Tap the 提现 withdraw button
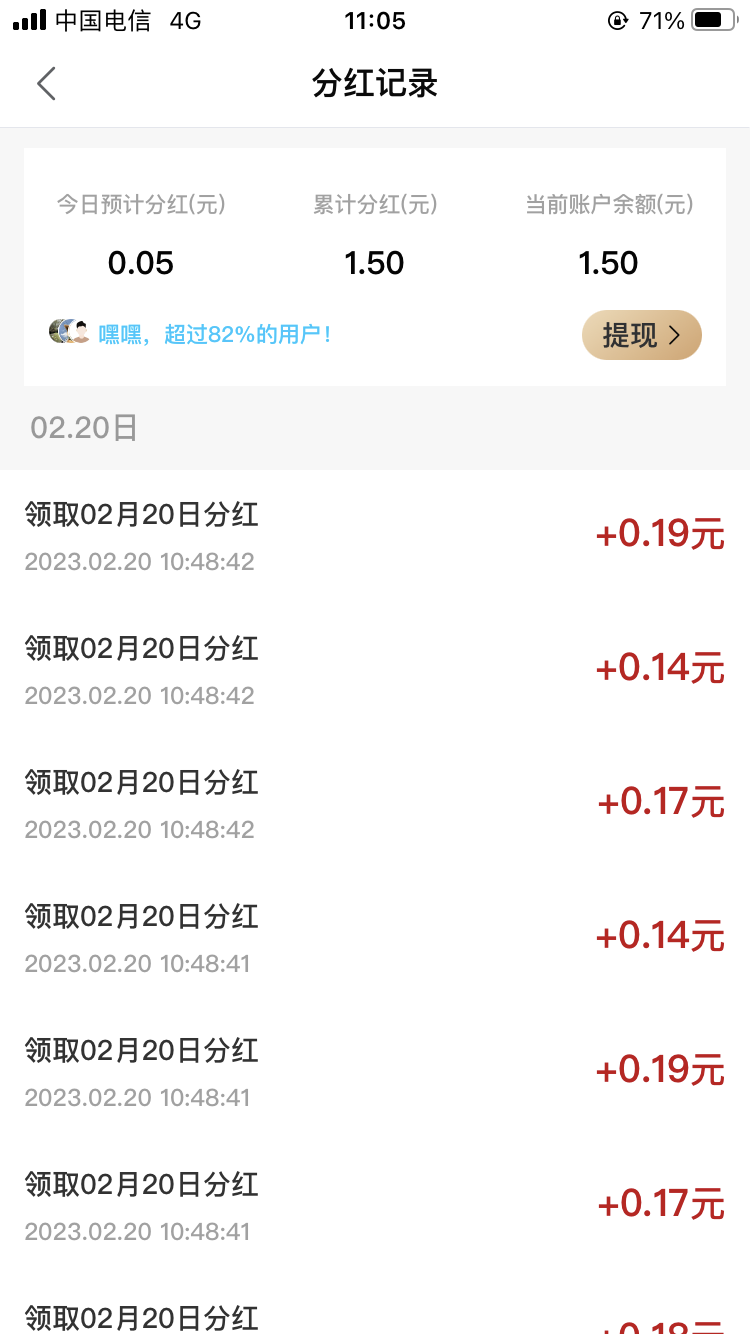Screen dimensions: 750x1334 click(641, 335)
